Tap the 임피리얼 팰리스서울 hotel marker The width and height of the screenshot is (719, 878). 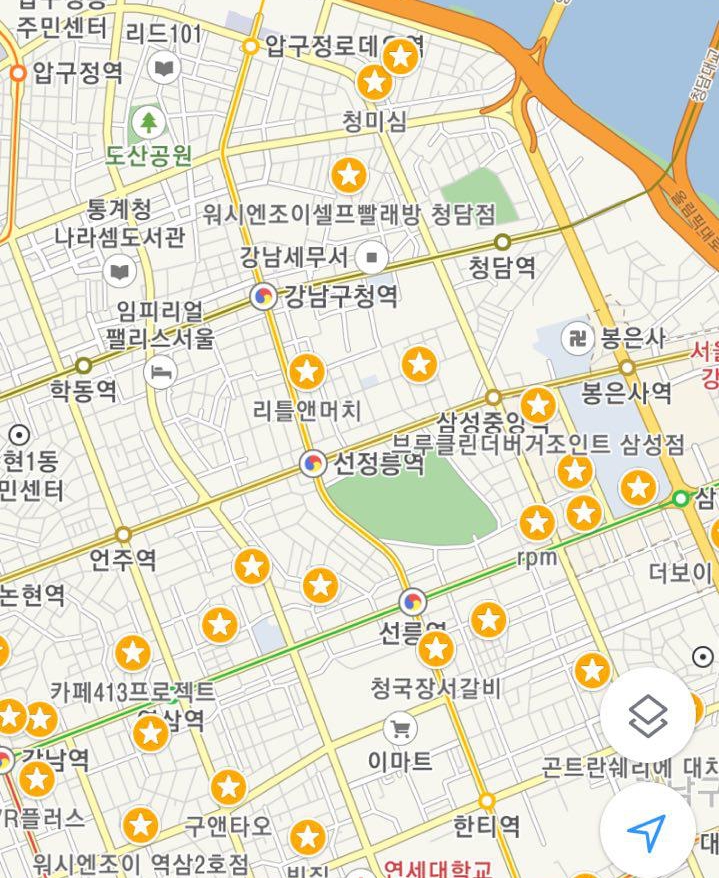click(161, 372)
